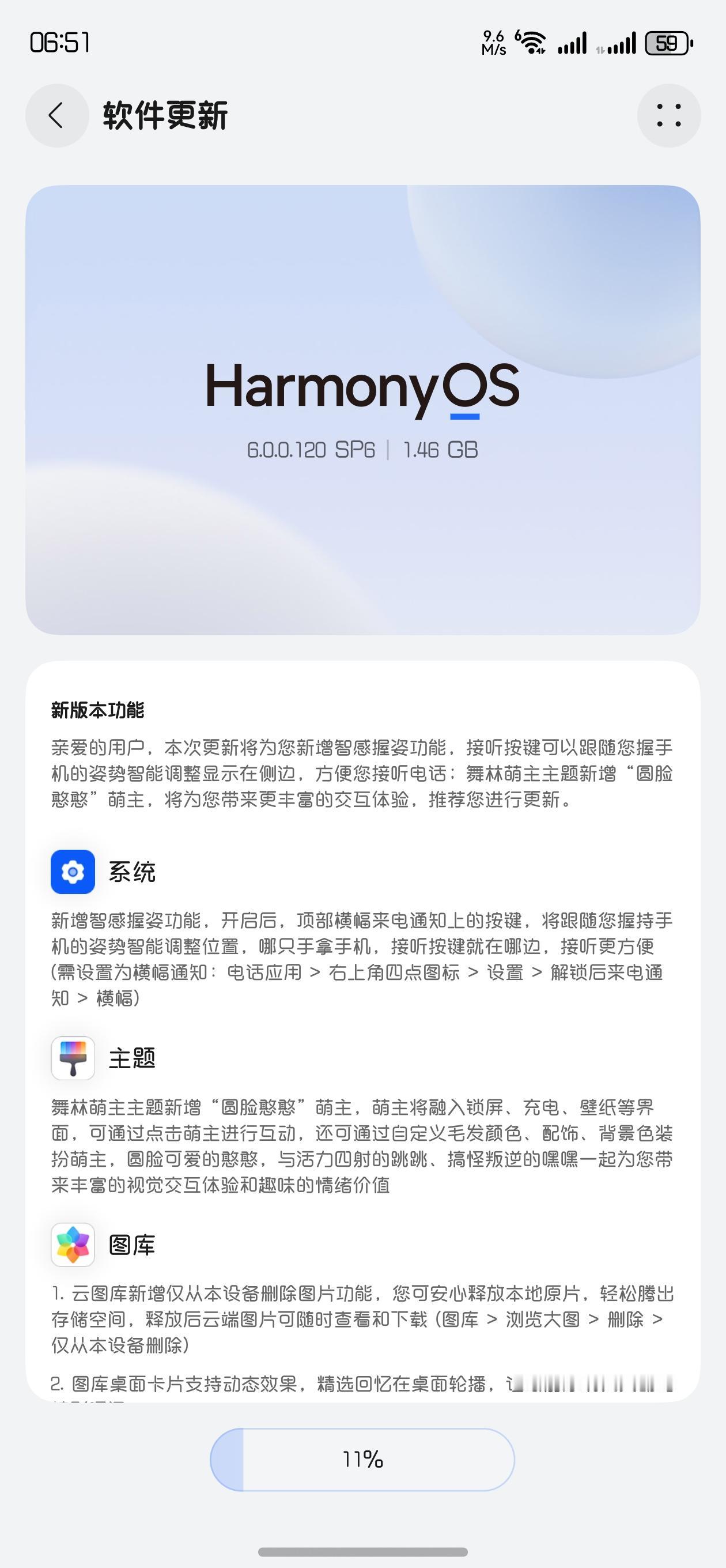Image resolution: width=726 pixels, height=1568 pixels.
Task: Tap the back arrow beside 软件更新
Action: [56, 116]
